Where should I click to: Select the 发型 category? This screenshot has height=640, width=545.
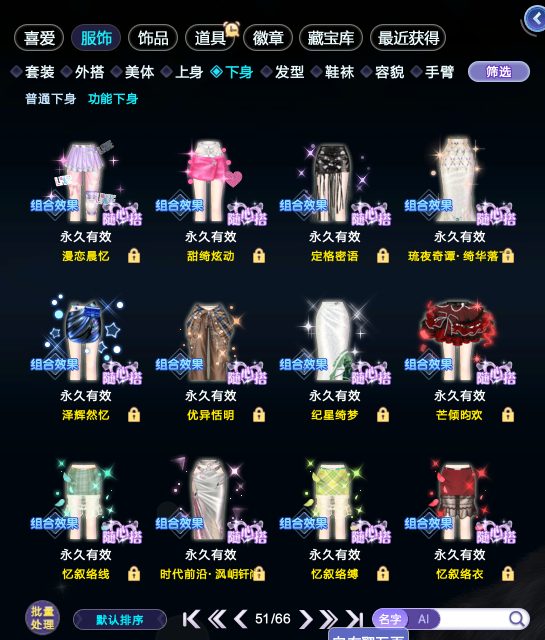tap(283, 72)
